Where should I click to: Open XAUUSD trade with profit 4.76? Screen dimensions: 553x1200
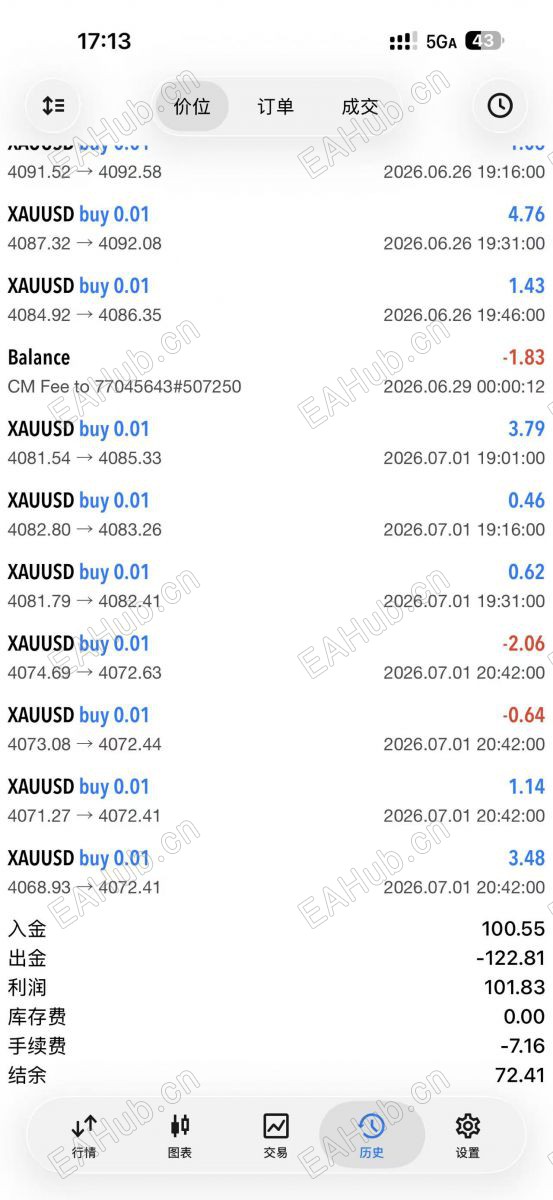pyautogui.click(x=276, y=228)
